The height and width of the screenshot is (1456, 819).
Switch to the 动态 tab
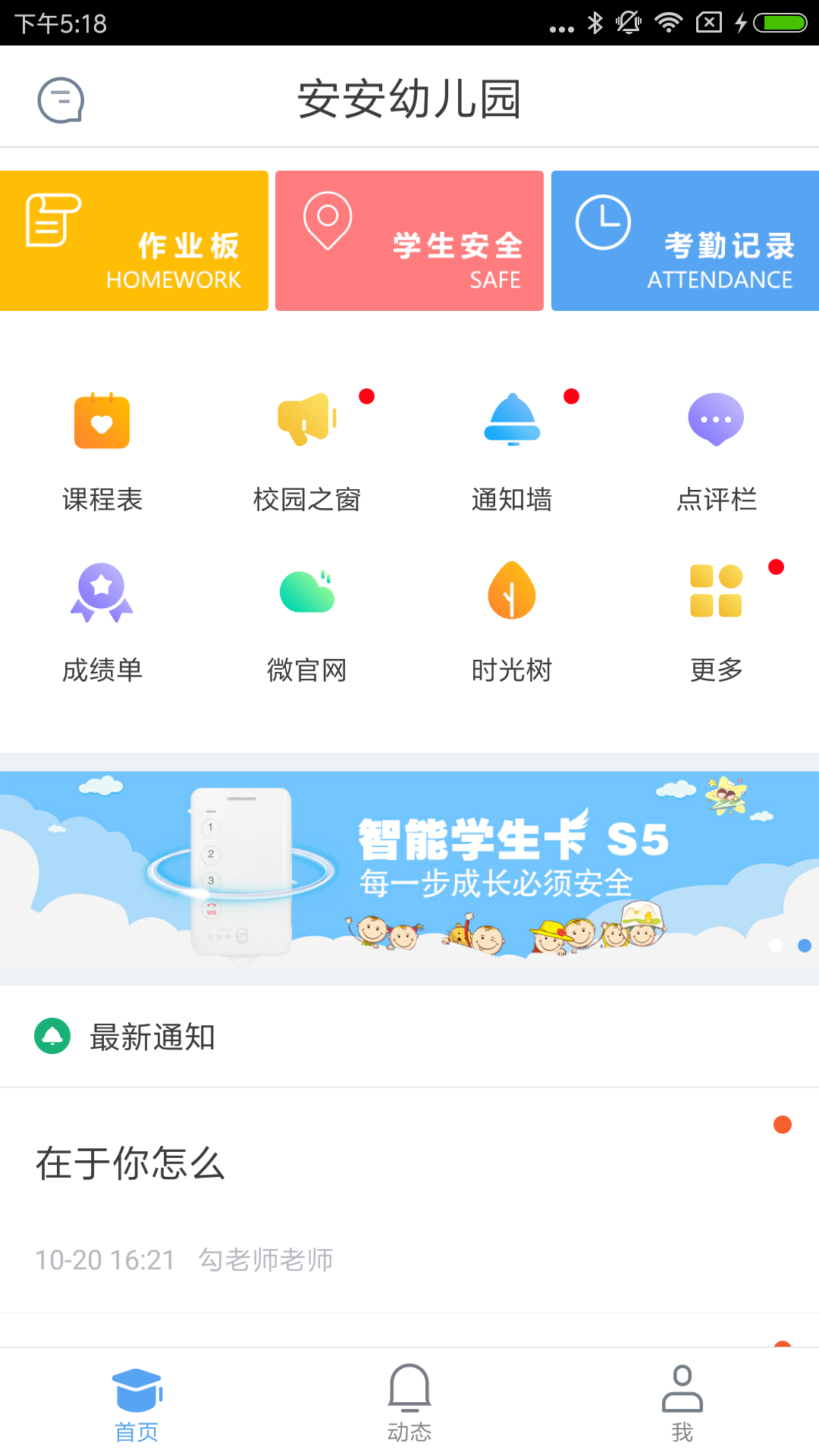pyautogui.click(x=409, y=1403)
